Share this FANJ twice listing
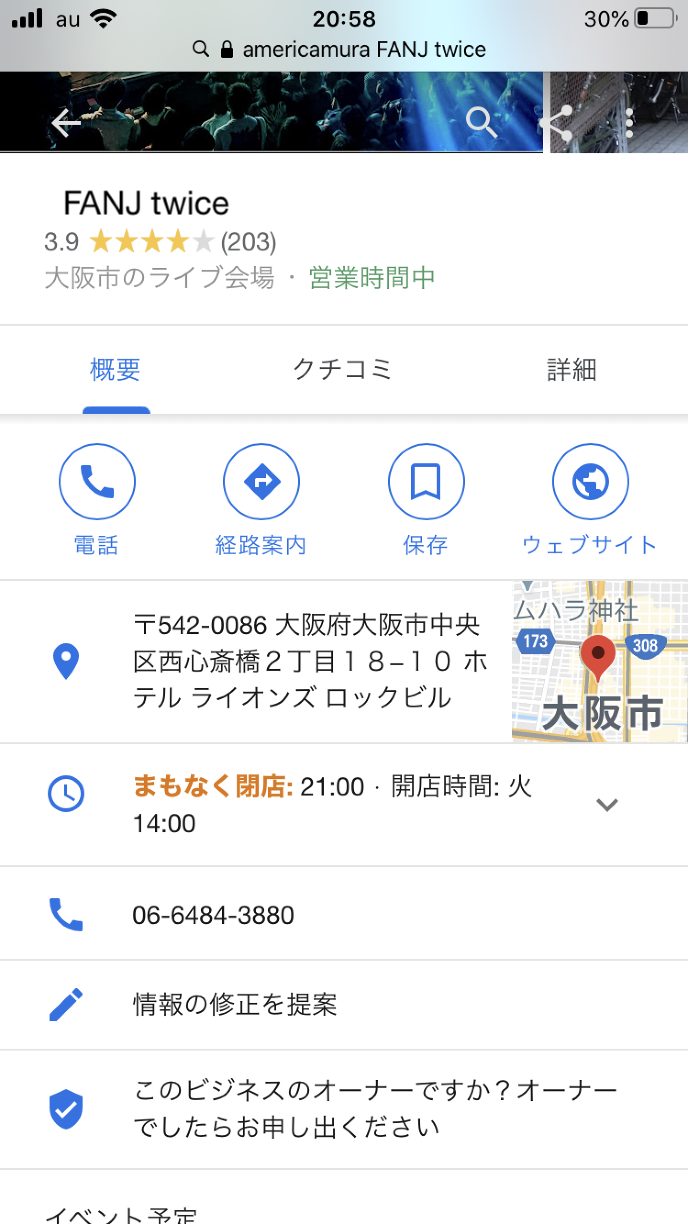This screenshot has height=1224, width=688. (x=556, y=123)
